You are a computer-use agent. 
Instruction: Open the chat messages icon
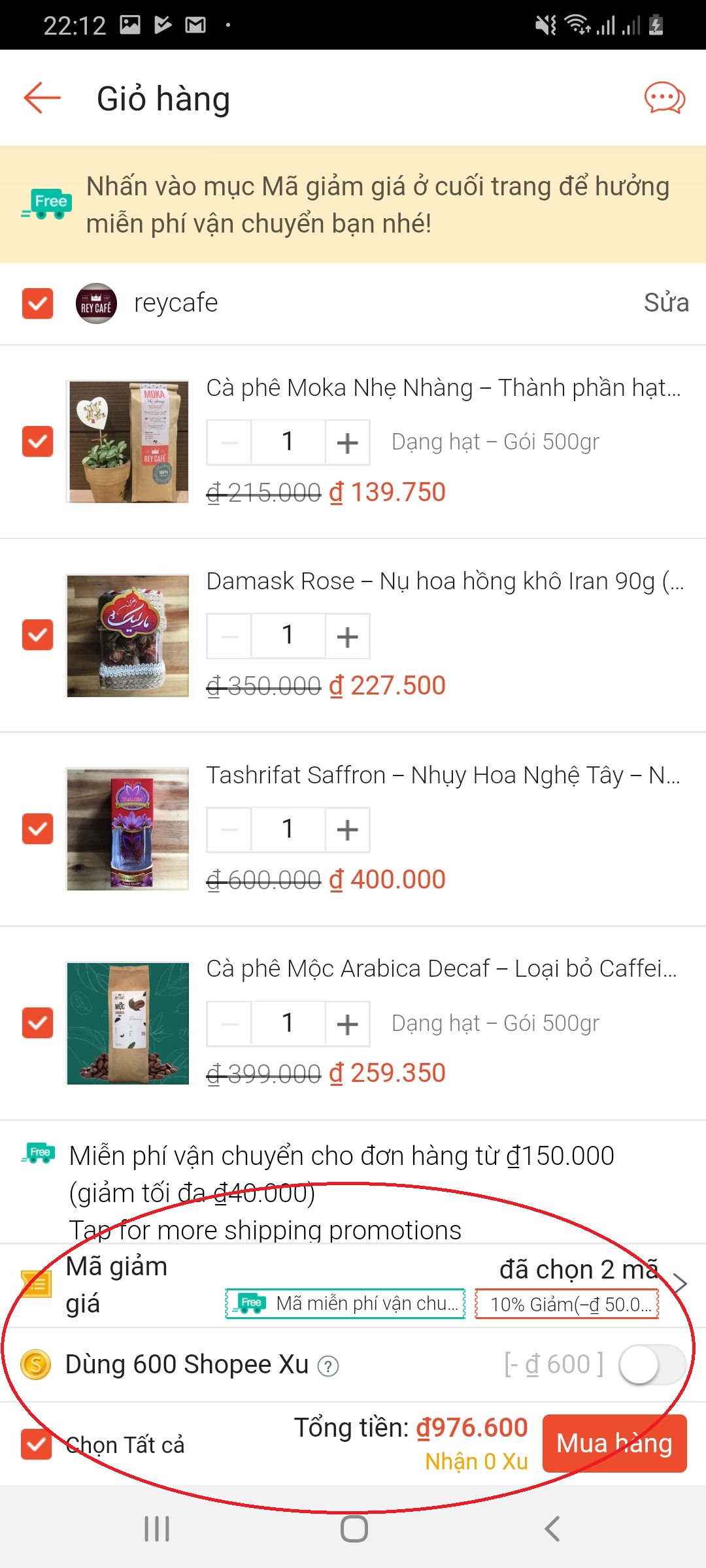pos(664,99)
